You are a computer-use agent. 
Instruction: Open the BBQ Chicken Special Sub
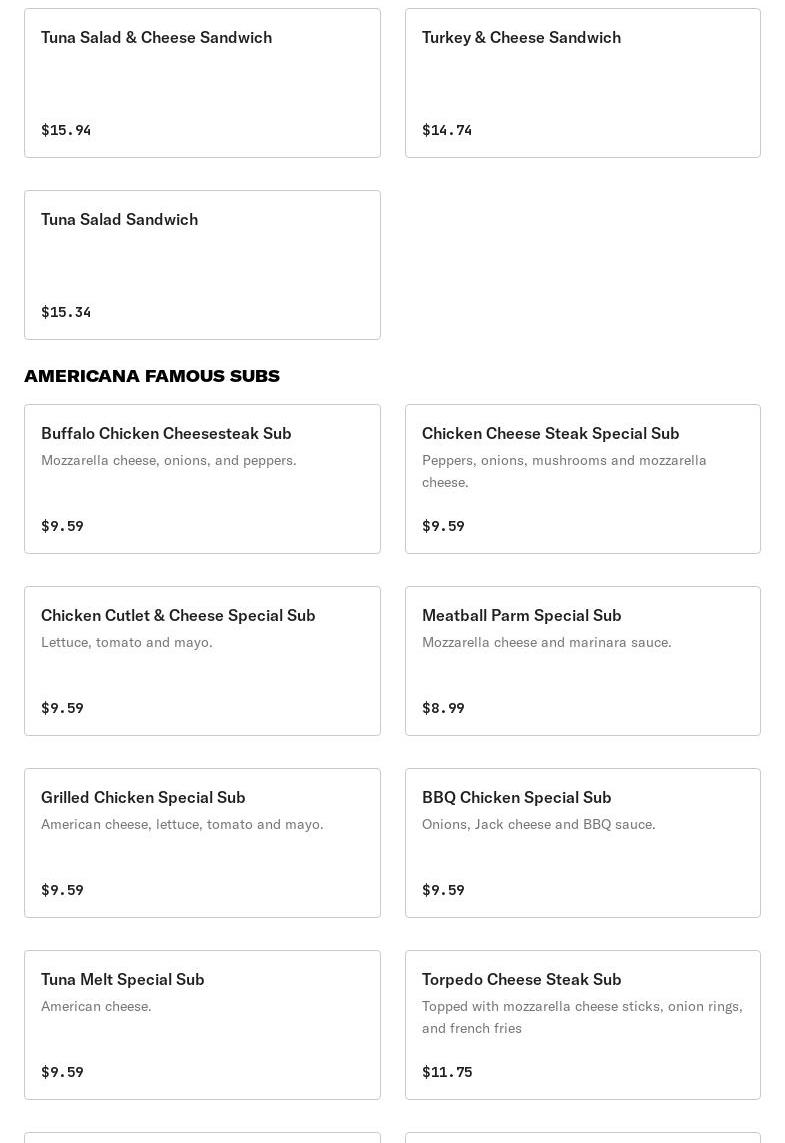582,843
